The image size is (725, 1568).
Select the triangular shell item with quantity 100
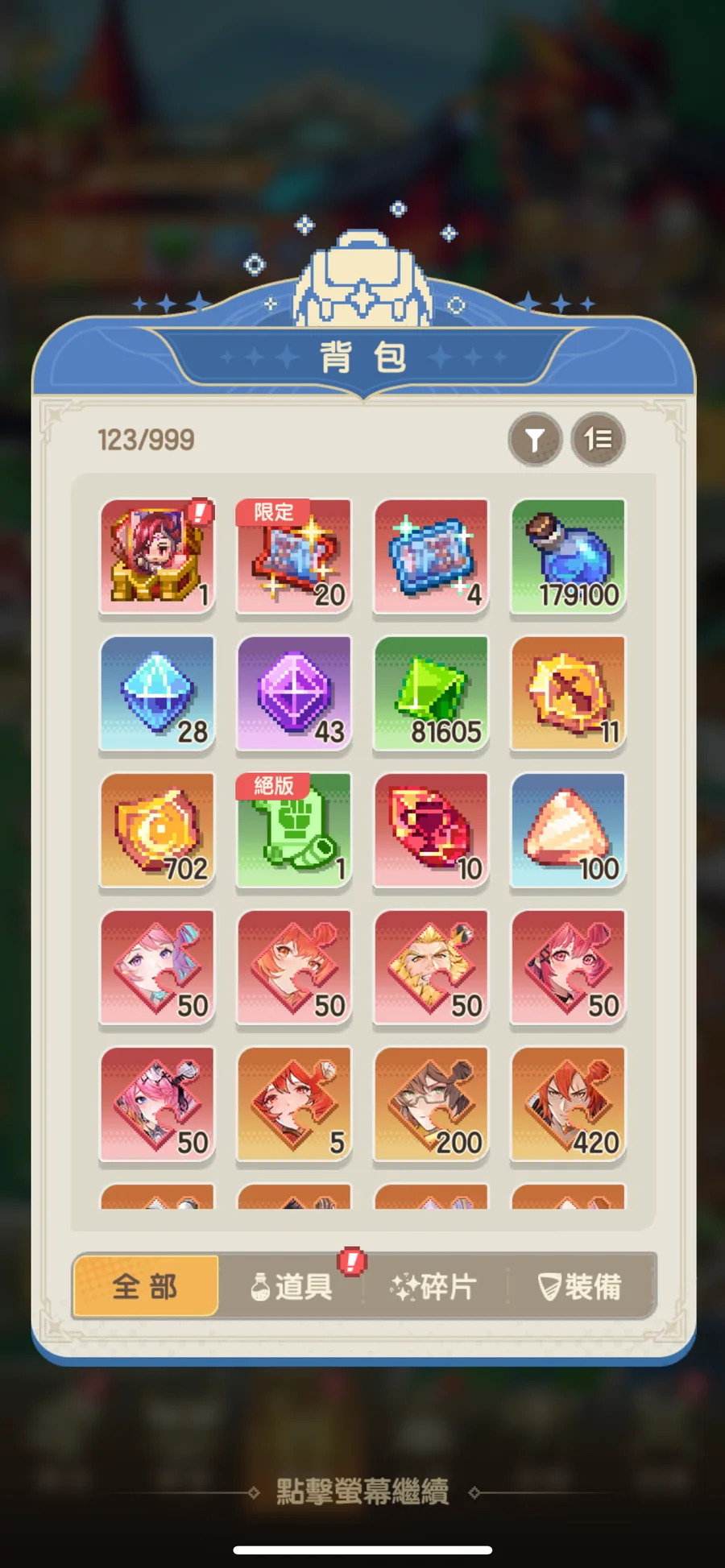(x=568, y=830)
